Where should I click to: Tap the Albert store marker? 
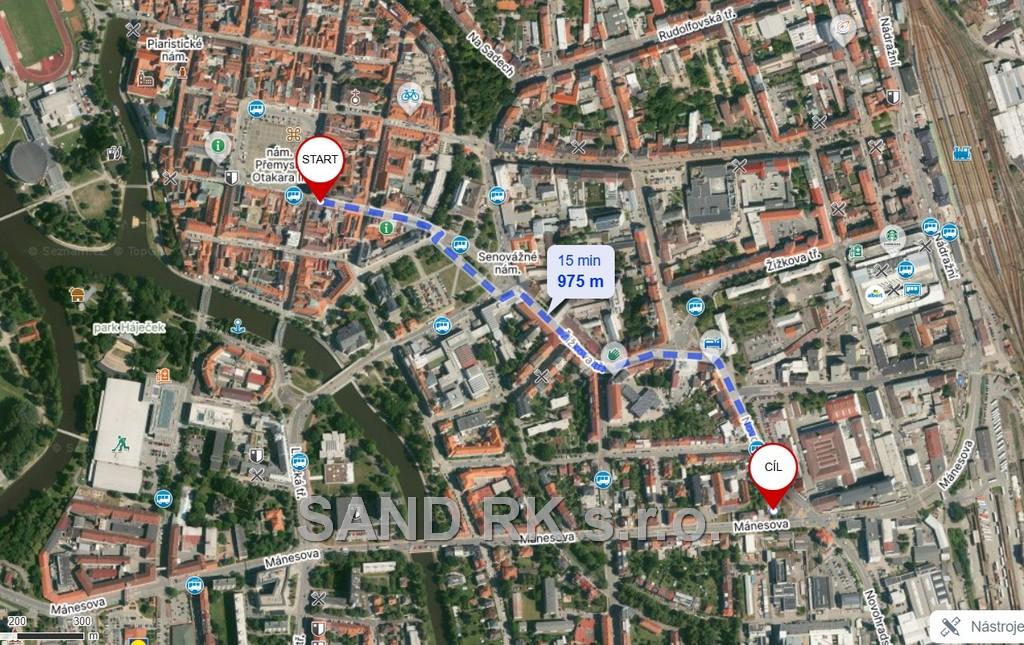tap(874, 293)
